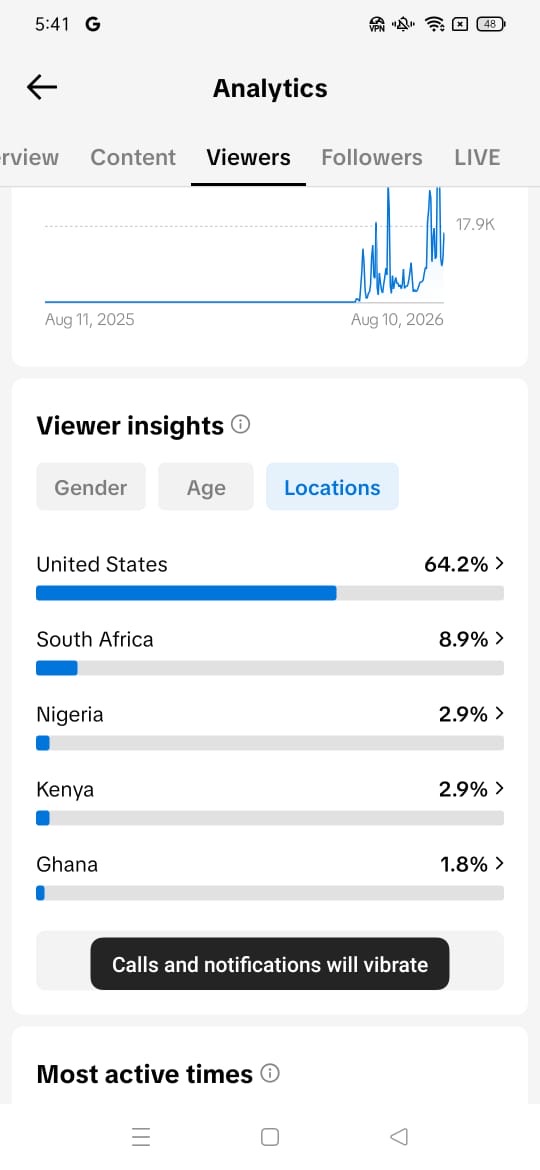
Task: Go back from Analytics
Action: 42,87
